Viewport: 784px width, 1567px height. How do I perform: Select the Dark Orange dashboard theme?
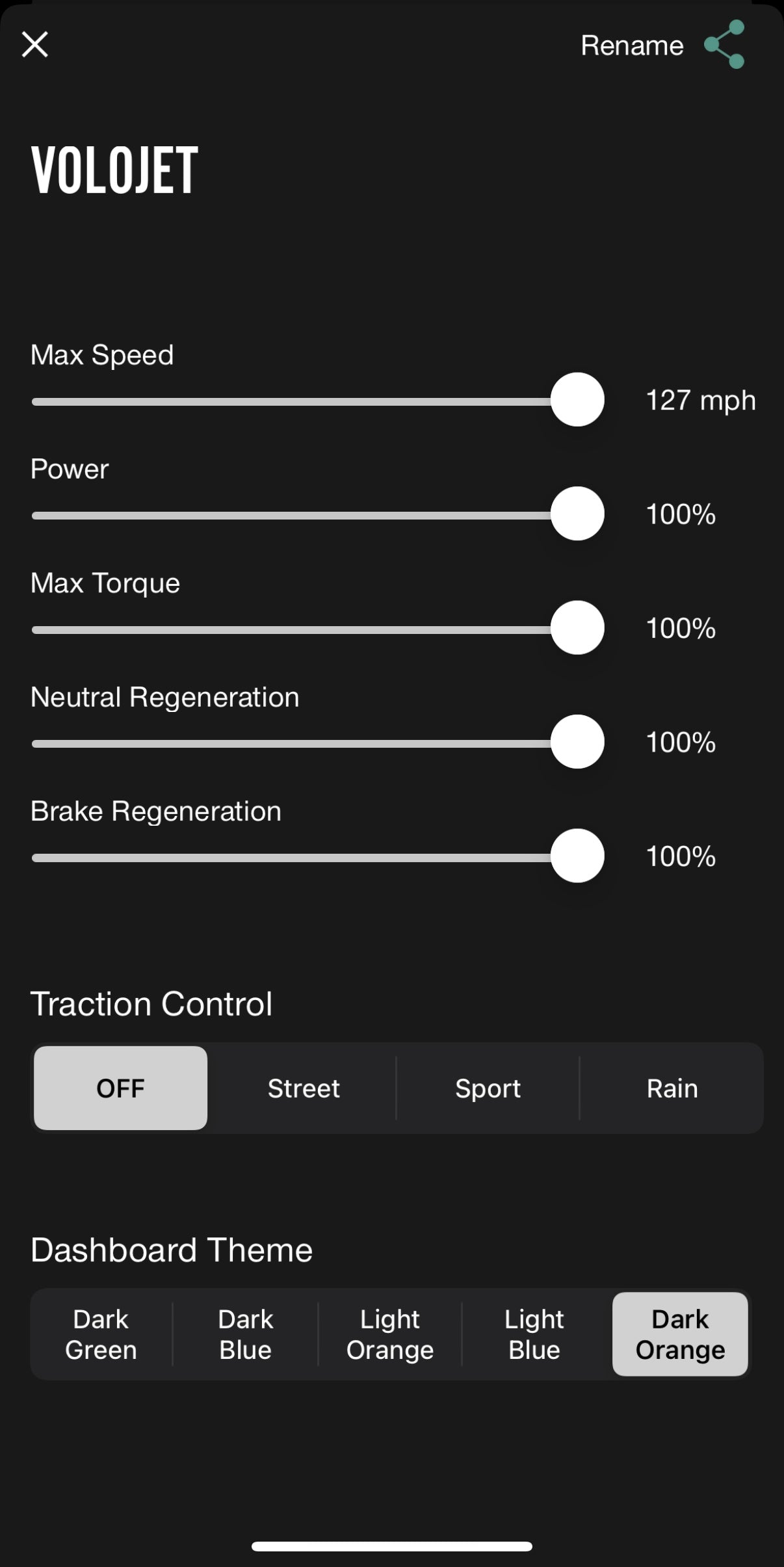[x=680, y=1334]
